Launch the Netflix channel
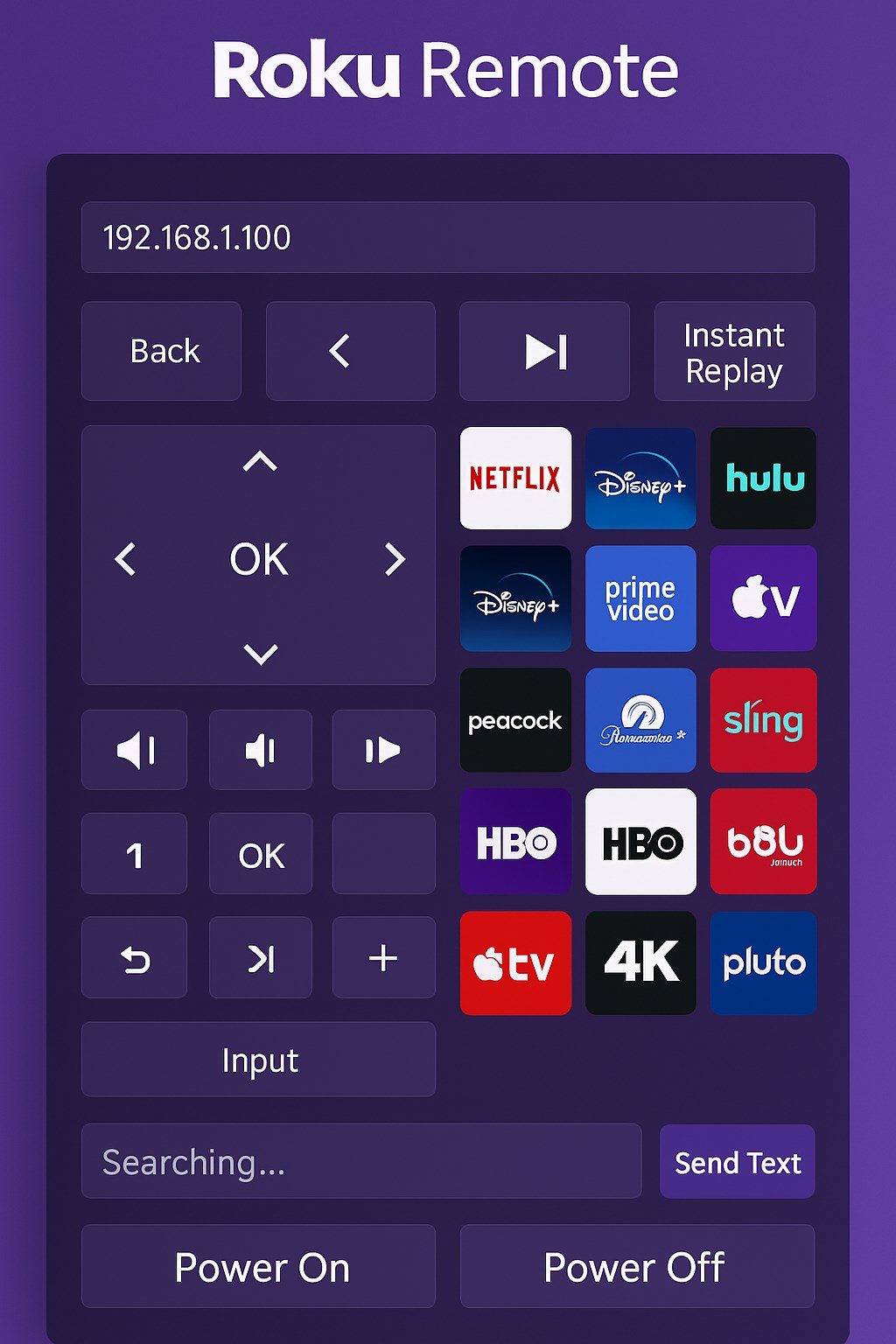The image size is (896, 1344). coord(515,478)
